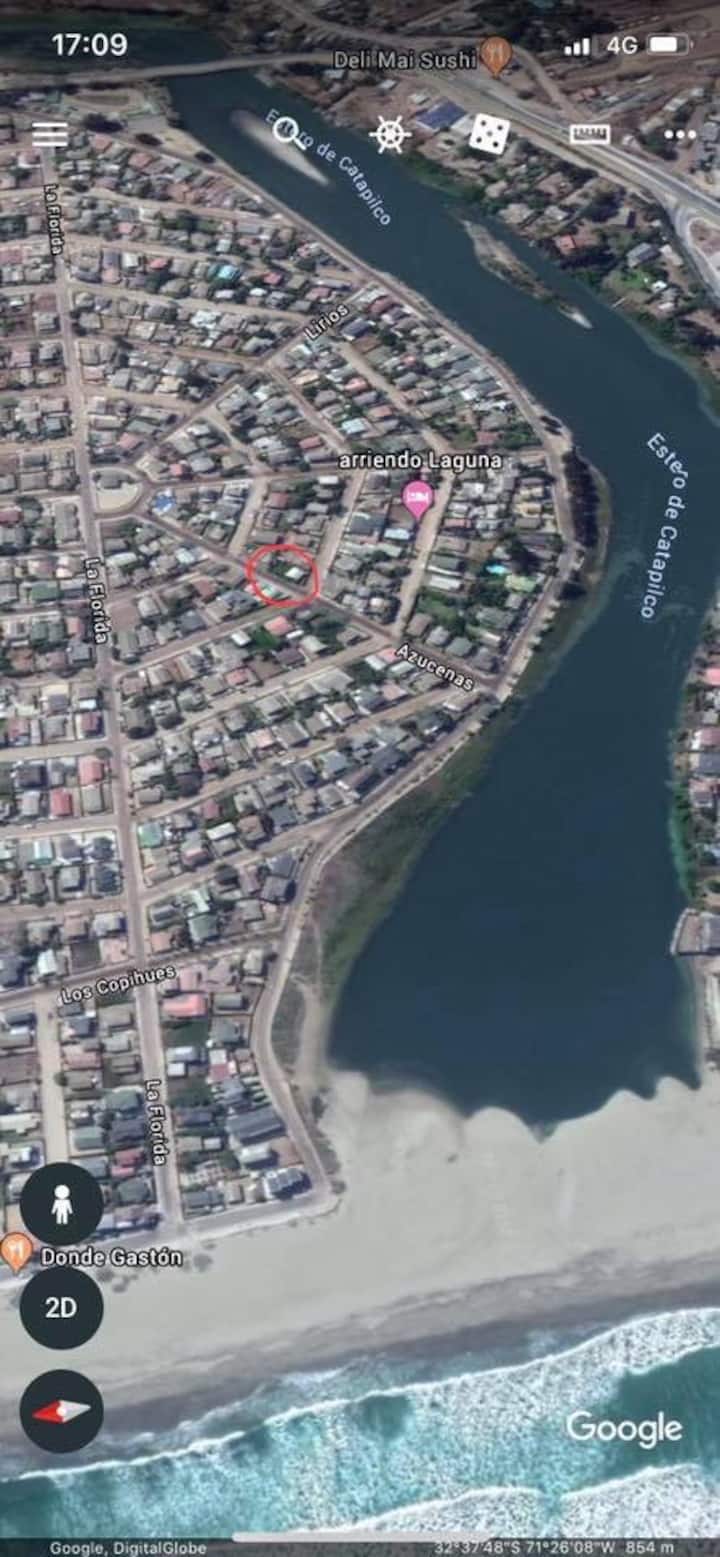This screenshot has width=720, height=1557.
Task: Enable Street View pegman button
Action: tap(61, 1204)
